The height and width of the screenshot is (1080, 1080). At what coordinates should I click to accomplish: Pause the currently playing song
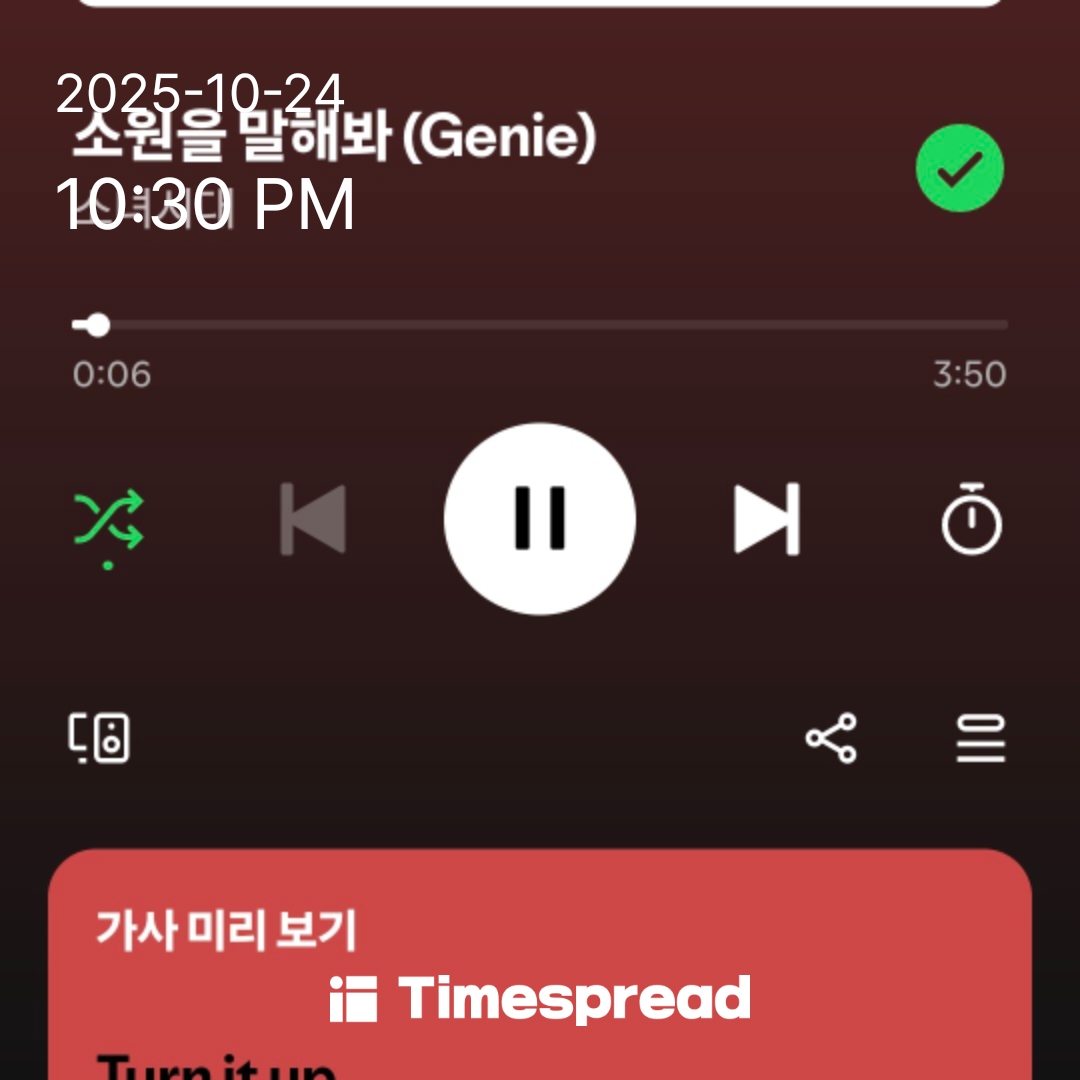pos(540,518)
